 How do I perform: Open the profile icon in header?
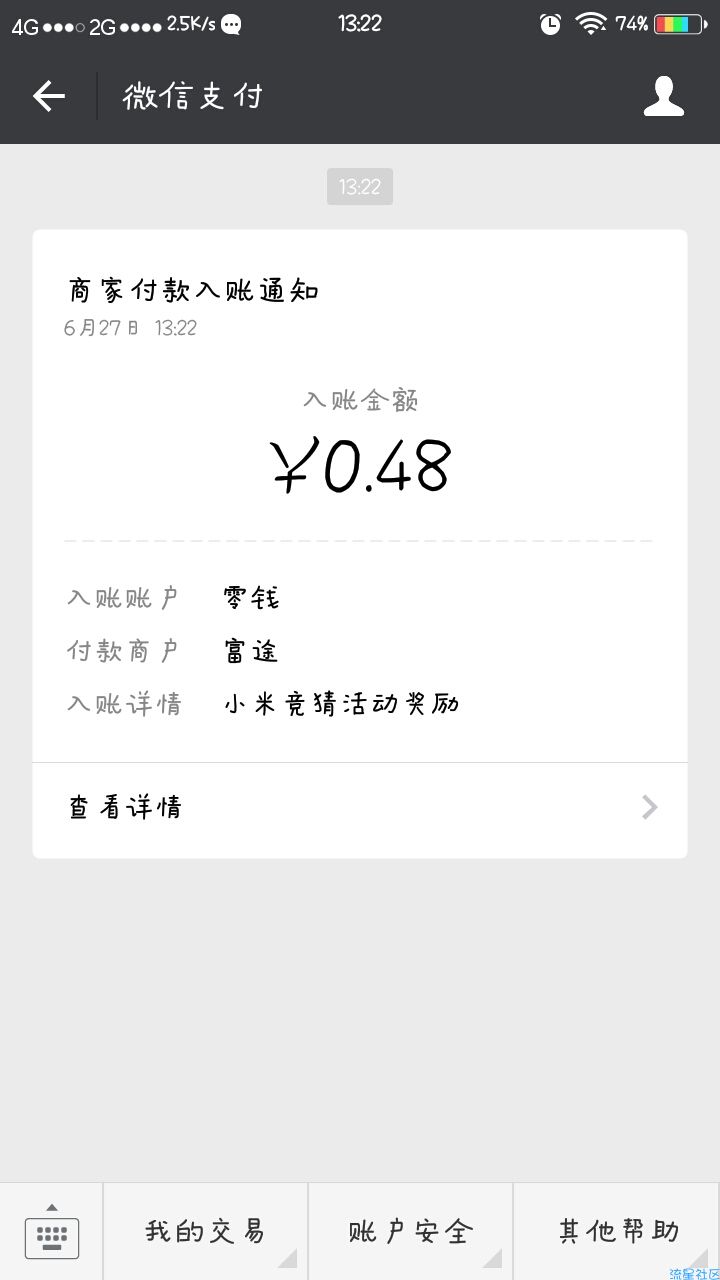(663, 96)
